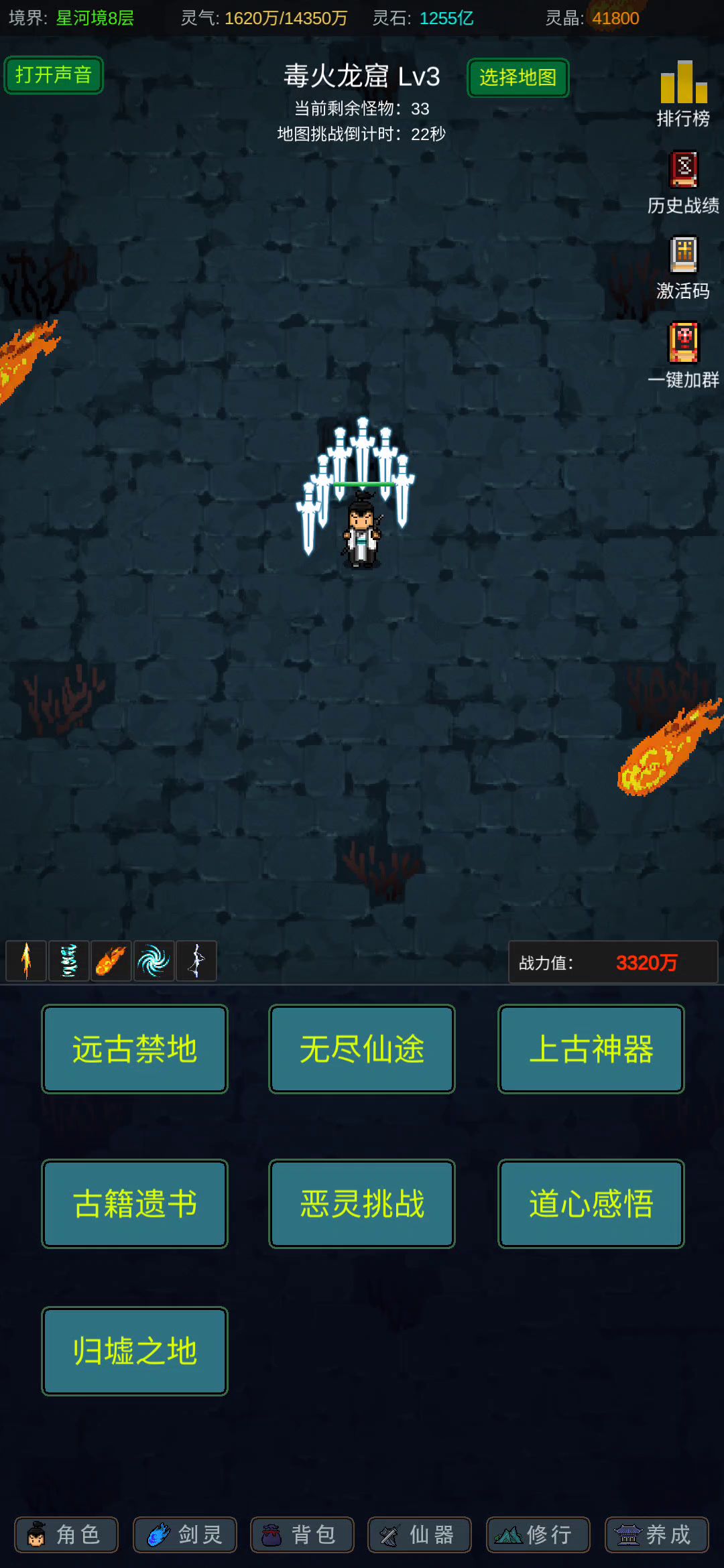Open 选择地图 map selection
Image resolution: width=724 pixels, height=1568 pixels.
(518, 78)
